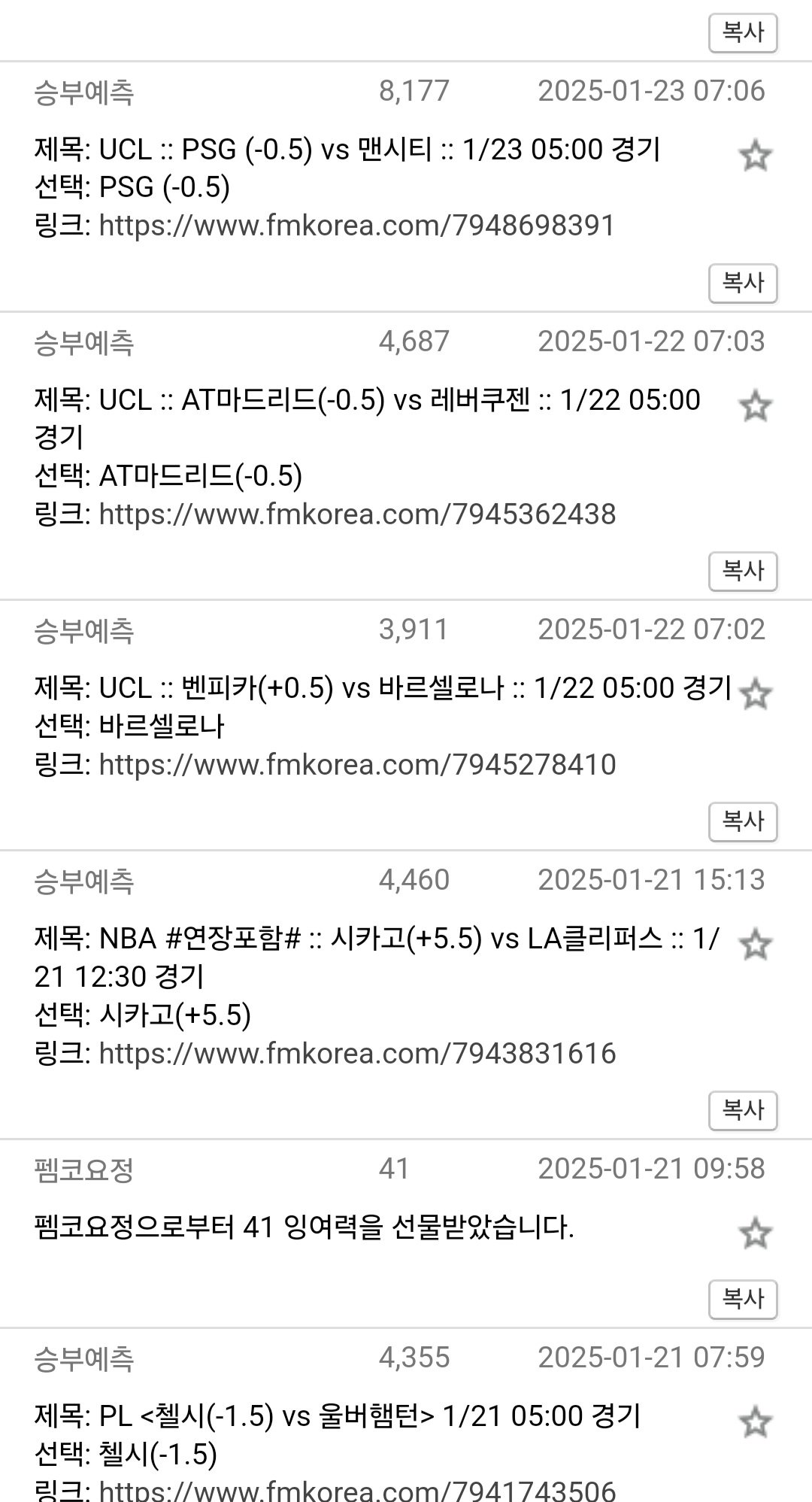The height and width of the screenshot is (1502, 812).
Task: Star the PSG (-0.5) vs 맨시티 entry
Action: (755, 156)
